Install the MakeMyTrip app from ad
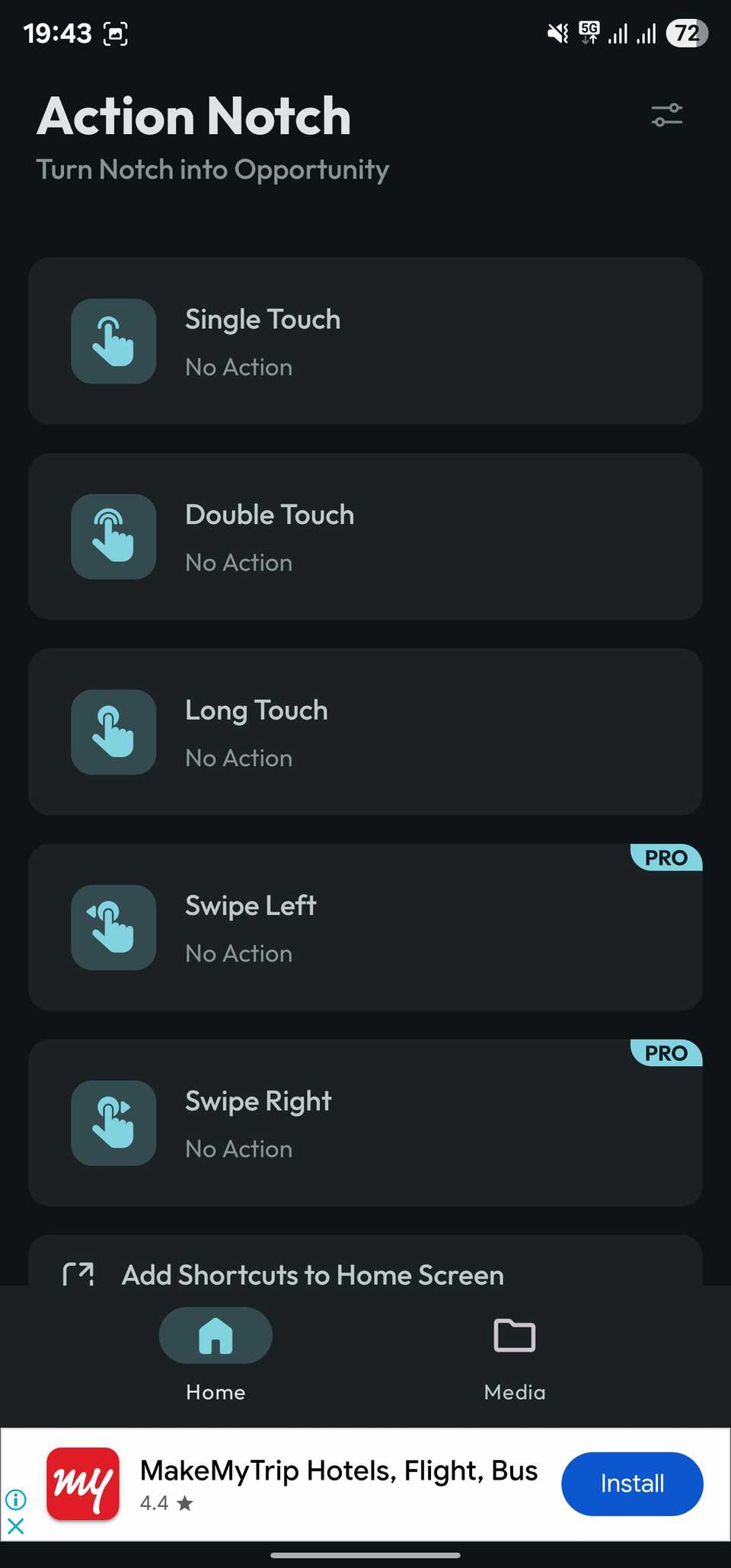731x1568 pixels. click(631, 1483)
